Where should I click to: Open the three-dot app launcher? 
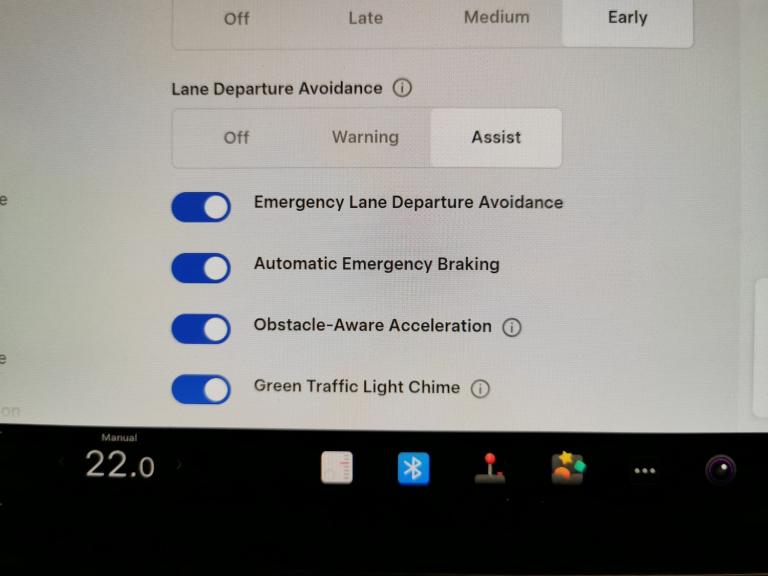(x=645, y=470)
